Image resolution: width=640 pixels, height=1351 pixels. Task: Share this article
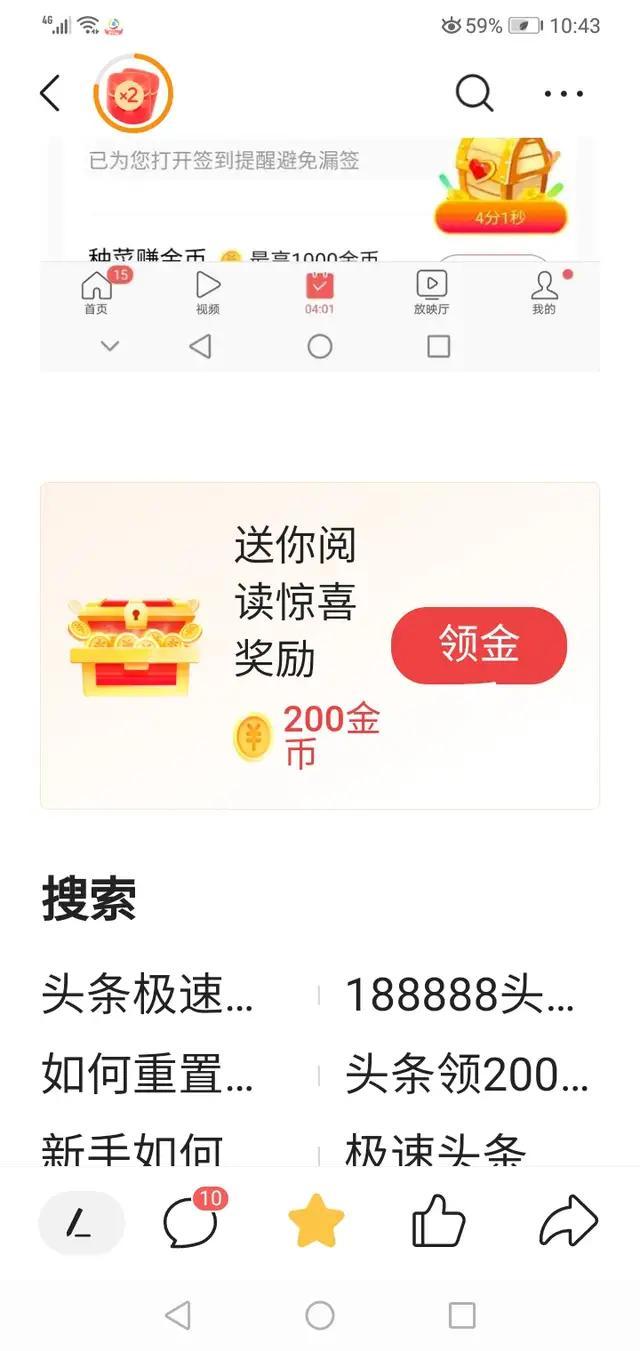pos(568,1222)
